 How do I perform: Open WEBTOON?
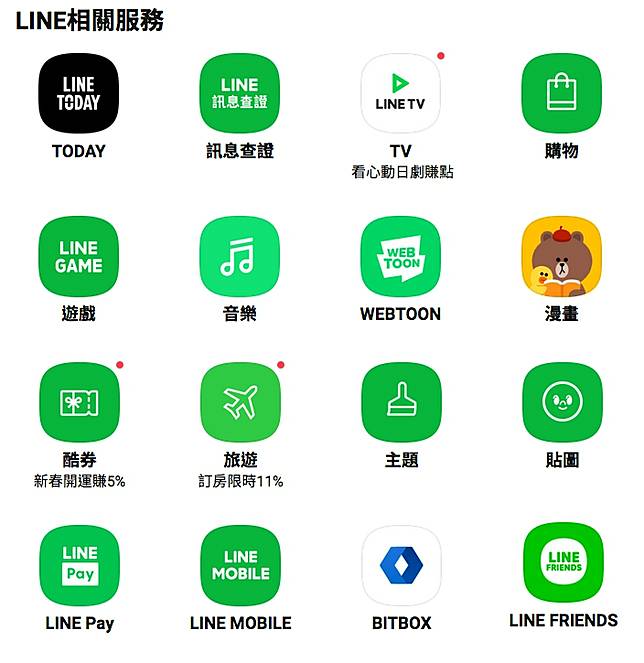tap(401, 256)
